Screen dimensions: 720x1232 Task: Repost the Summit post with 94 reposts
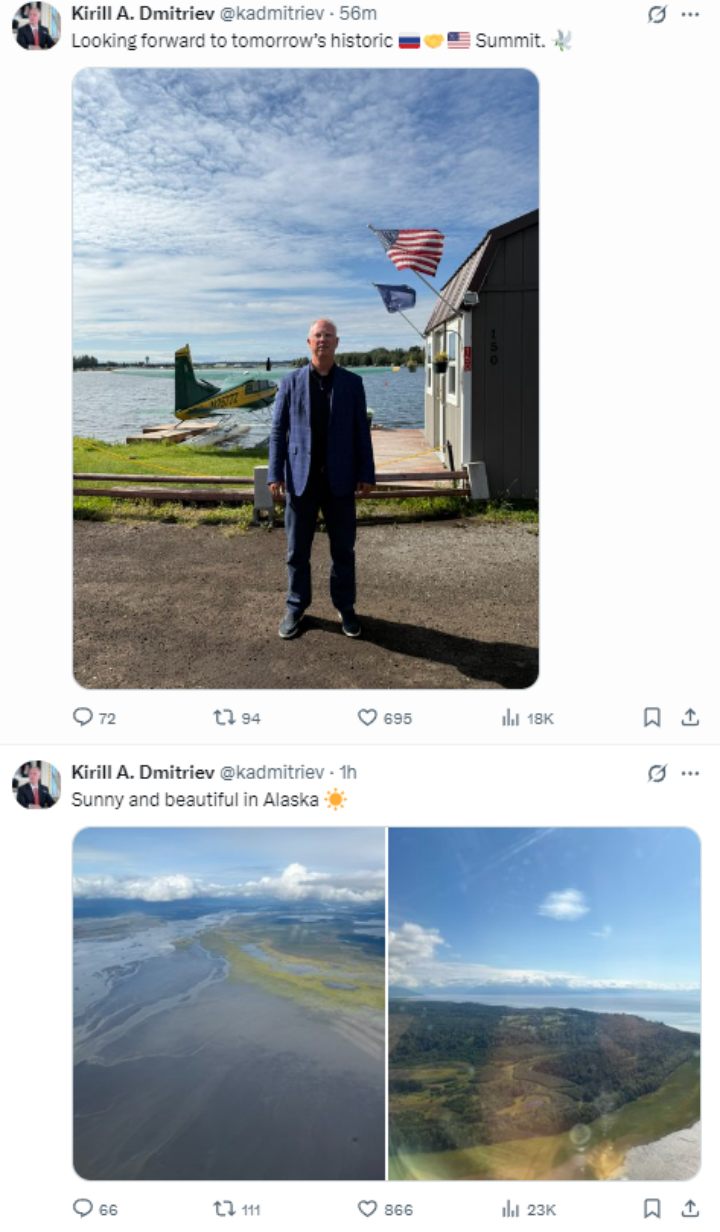point(224,718)
